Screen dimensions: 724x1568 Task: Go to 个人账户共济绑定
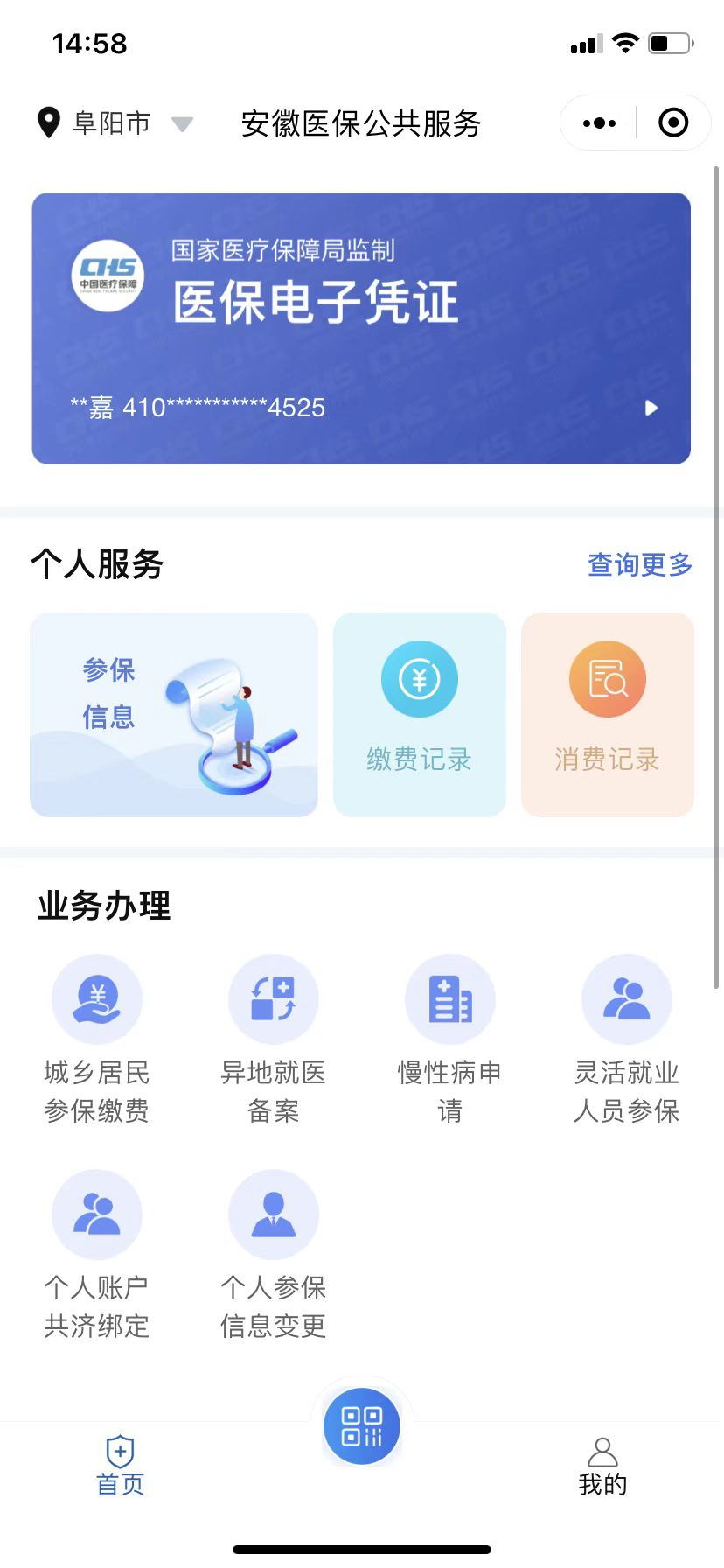coord(97,1255)
